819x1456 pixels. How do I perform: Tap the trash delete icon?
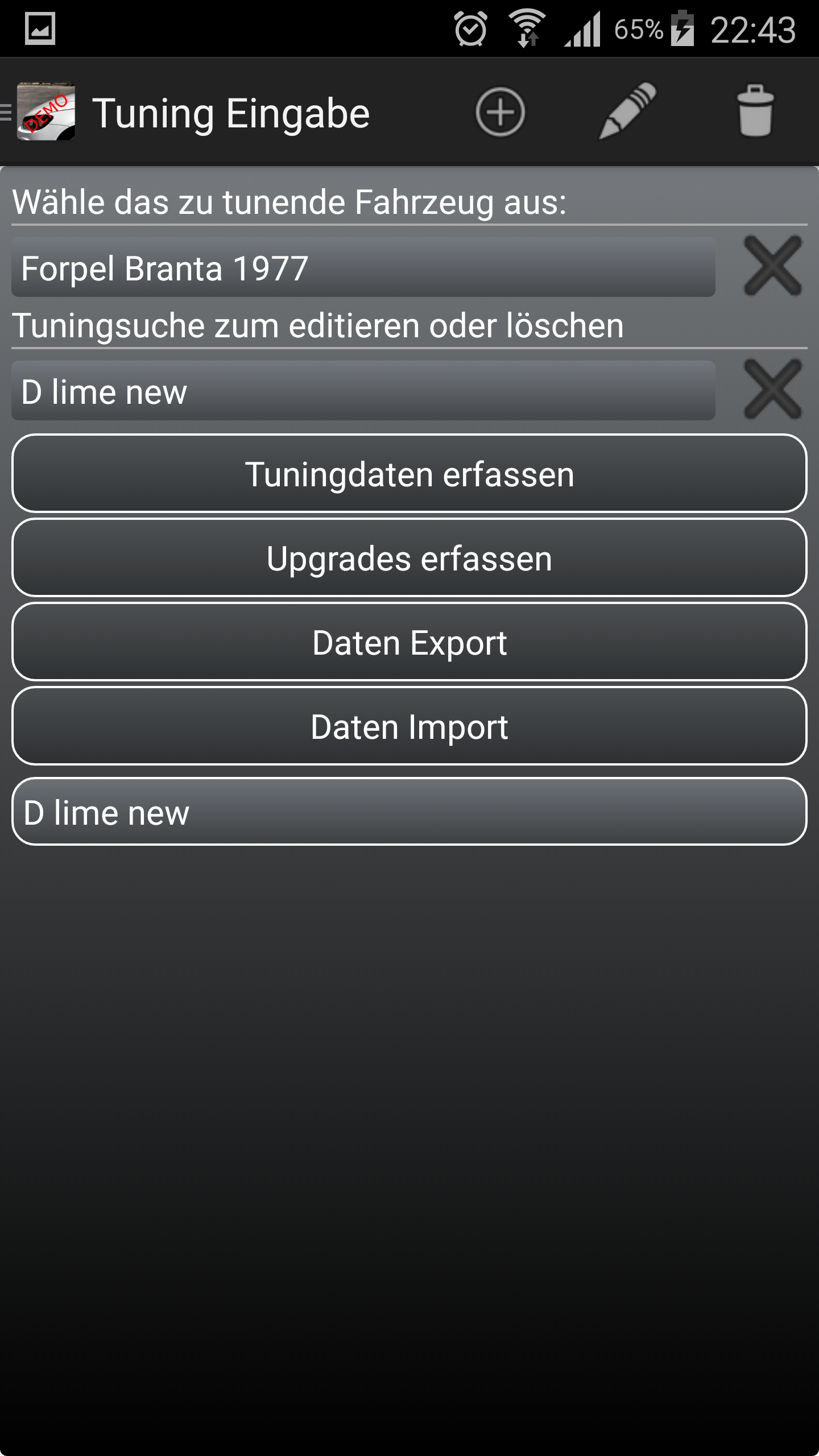click(x=755, y=111)
